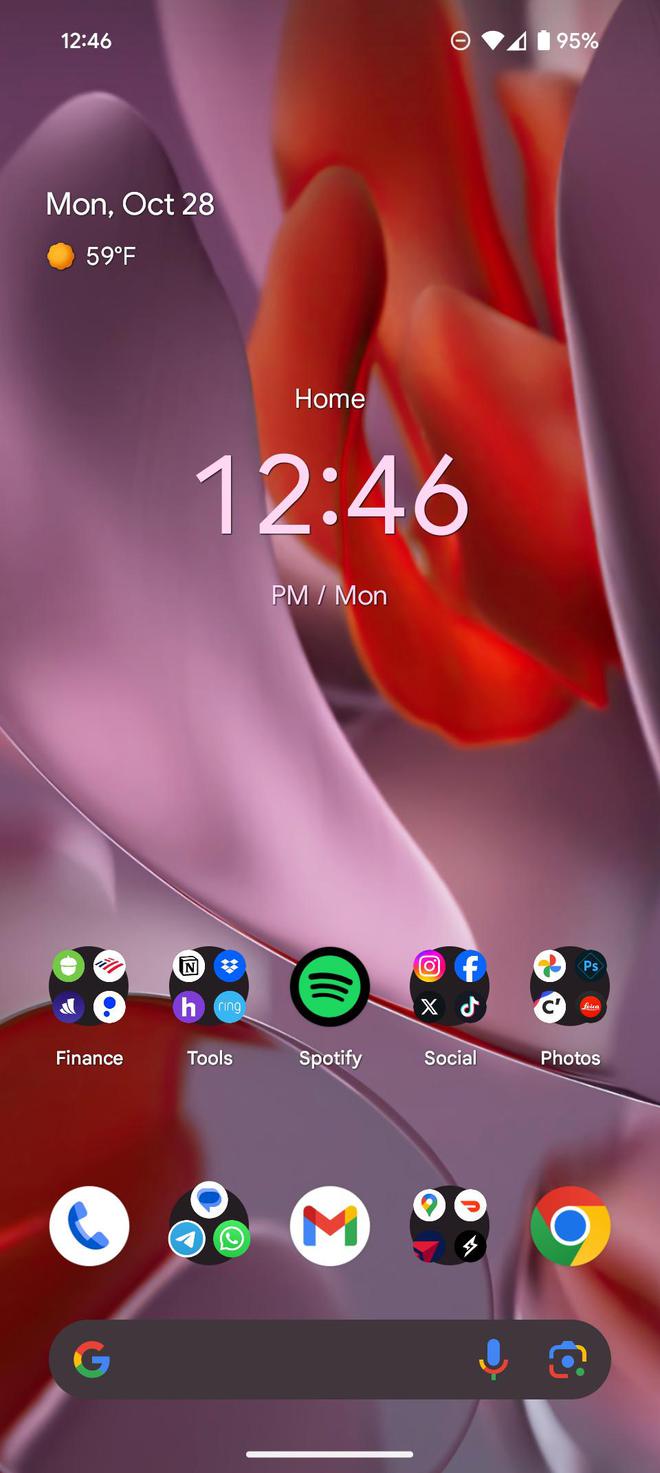This screenshot has width=660, height=1473.
Task: Open the Tools folder
Action: point(209,986)
